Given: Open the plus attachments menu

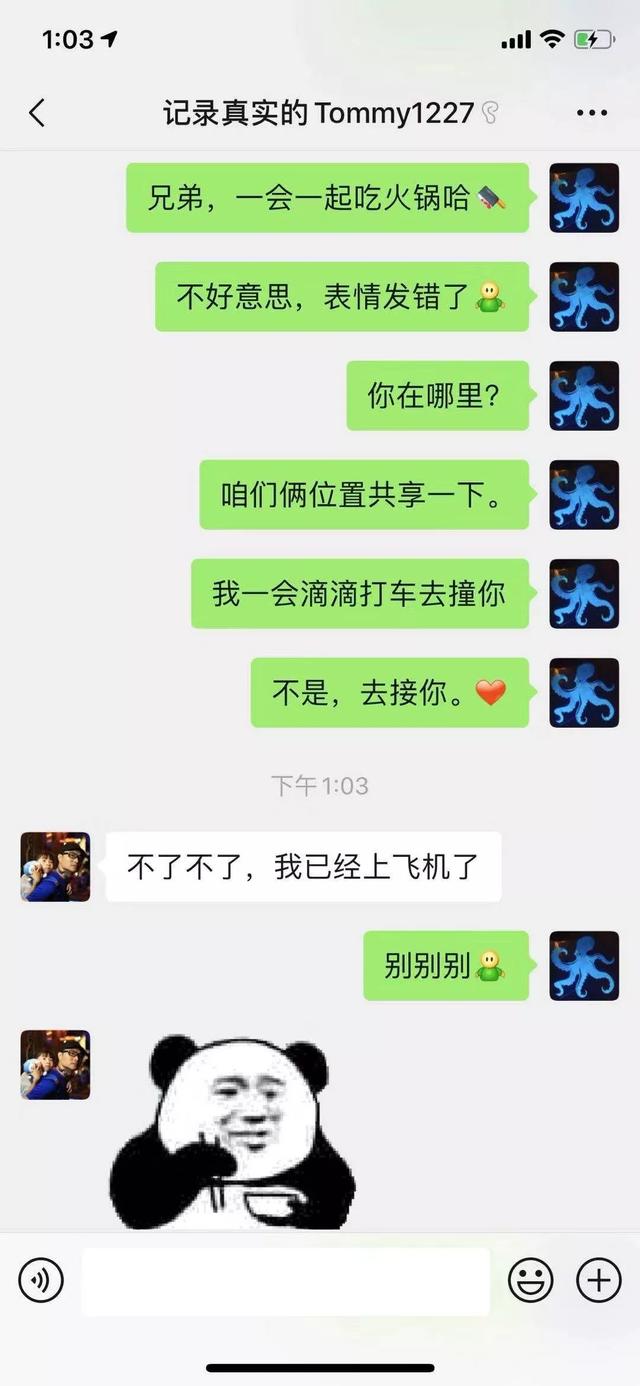Looking at the screenshot, I should coord(598,1280).
